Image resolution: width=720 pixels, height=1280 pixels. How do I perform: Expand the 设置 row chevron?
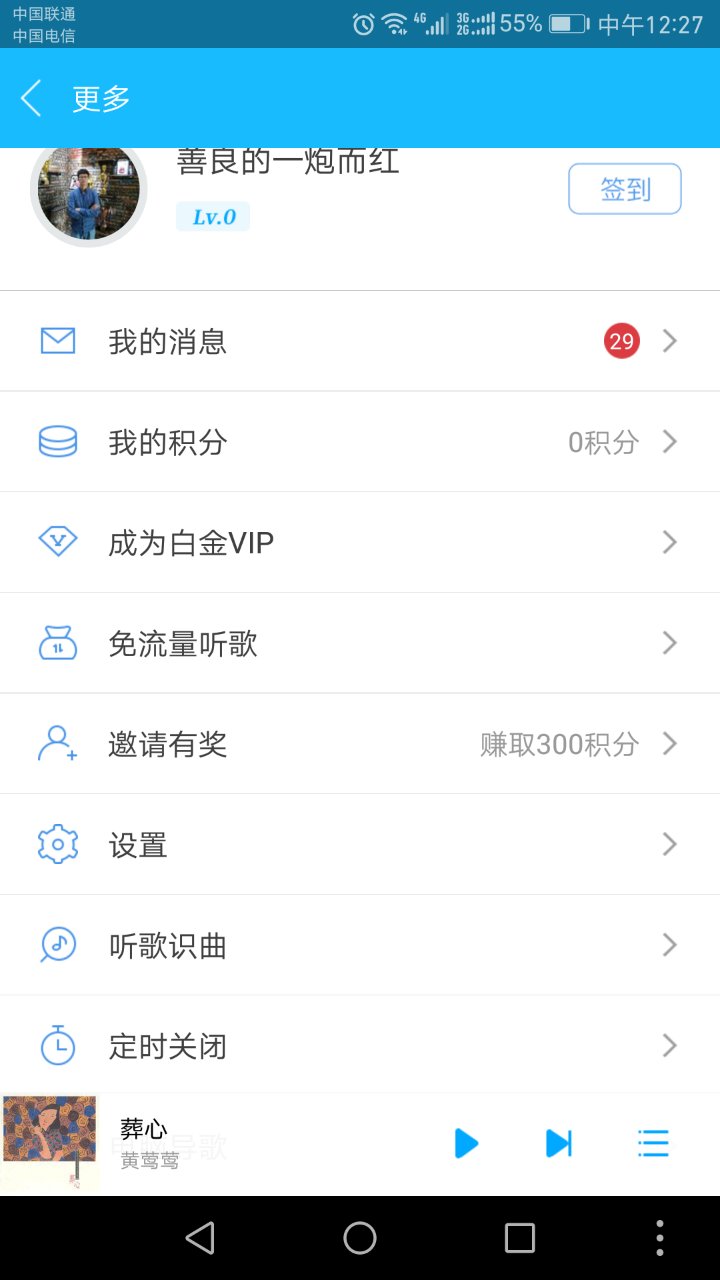(669, 844)
